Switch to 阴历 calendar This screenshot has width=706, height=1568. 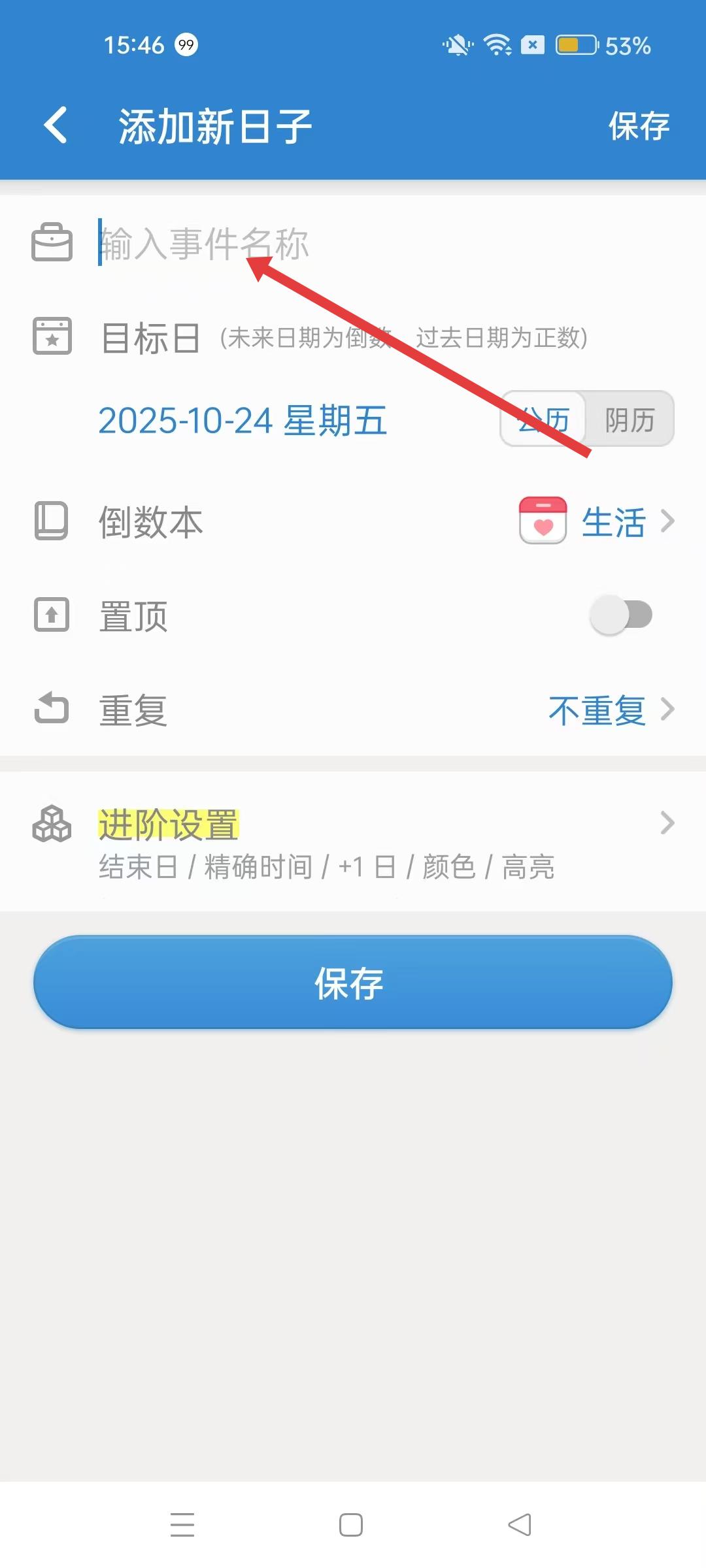tap(630, 419)
